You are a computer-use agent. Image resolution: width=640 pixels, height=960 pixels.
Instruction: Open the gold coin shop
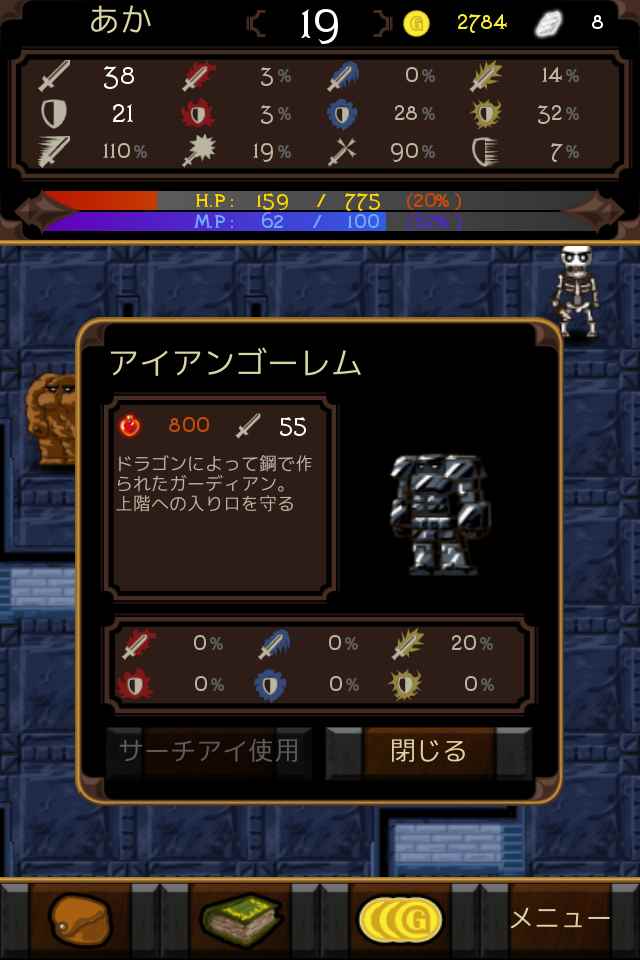[x=400, y=919]
